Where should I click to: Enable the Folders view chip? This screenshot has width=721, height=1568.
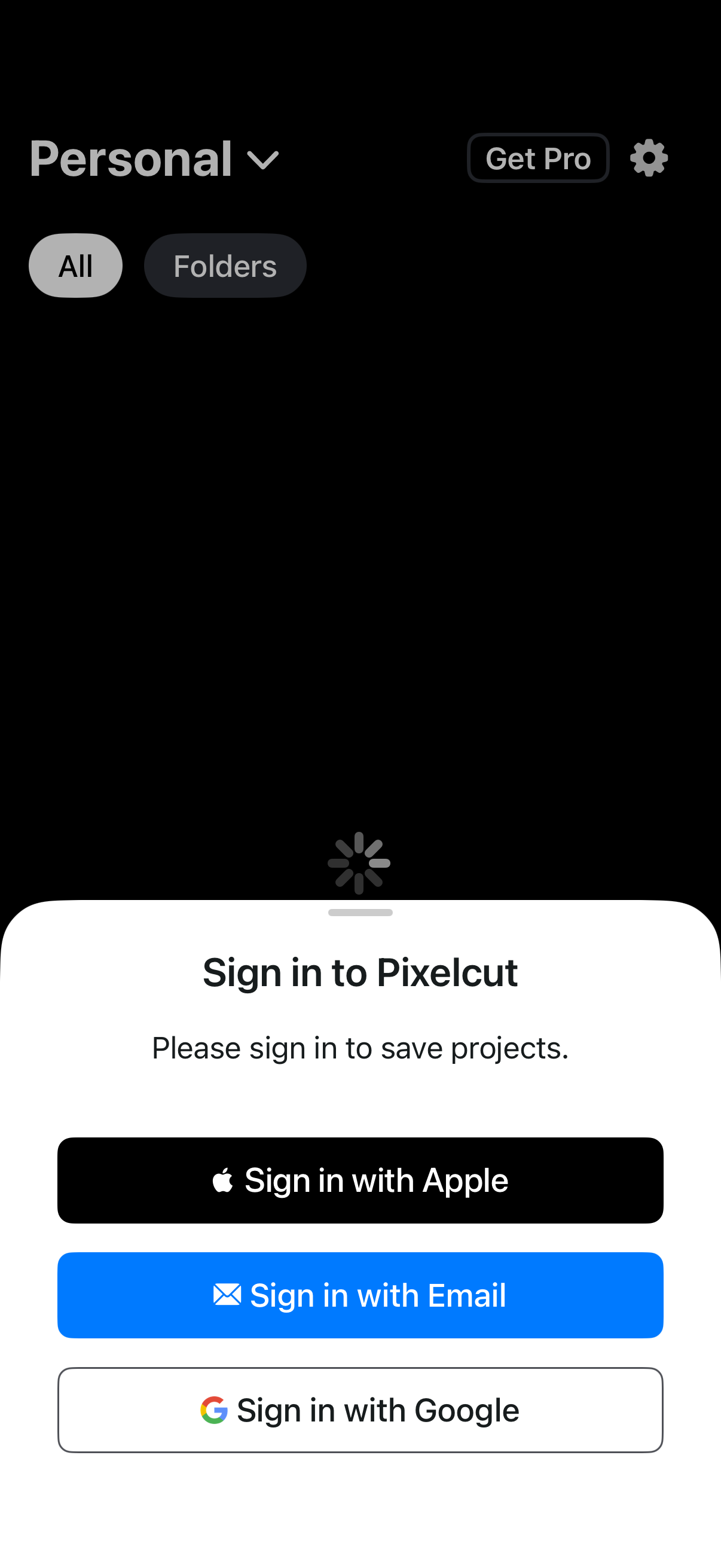coord(225,266)
